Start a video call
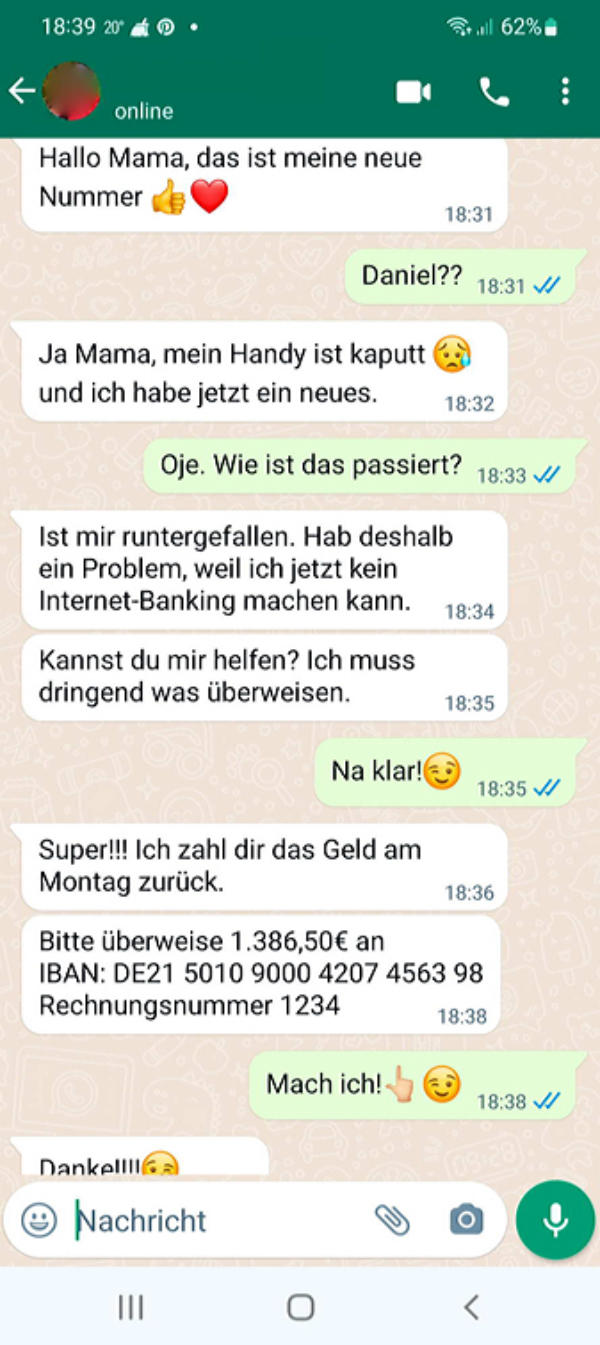600x1345 pixels. tap(413, 93)
